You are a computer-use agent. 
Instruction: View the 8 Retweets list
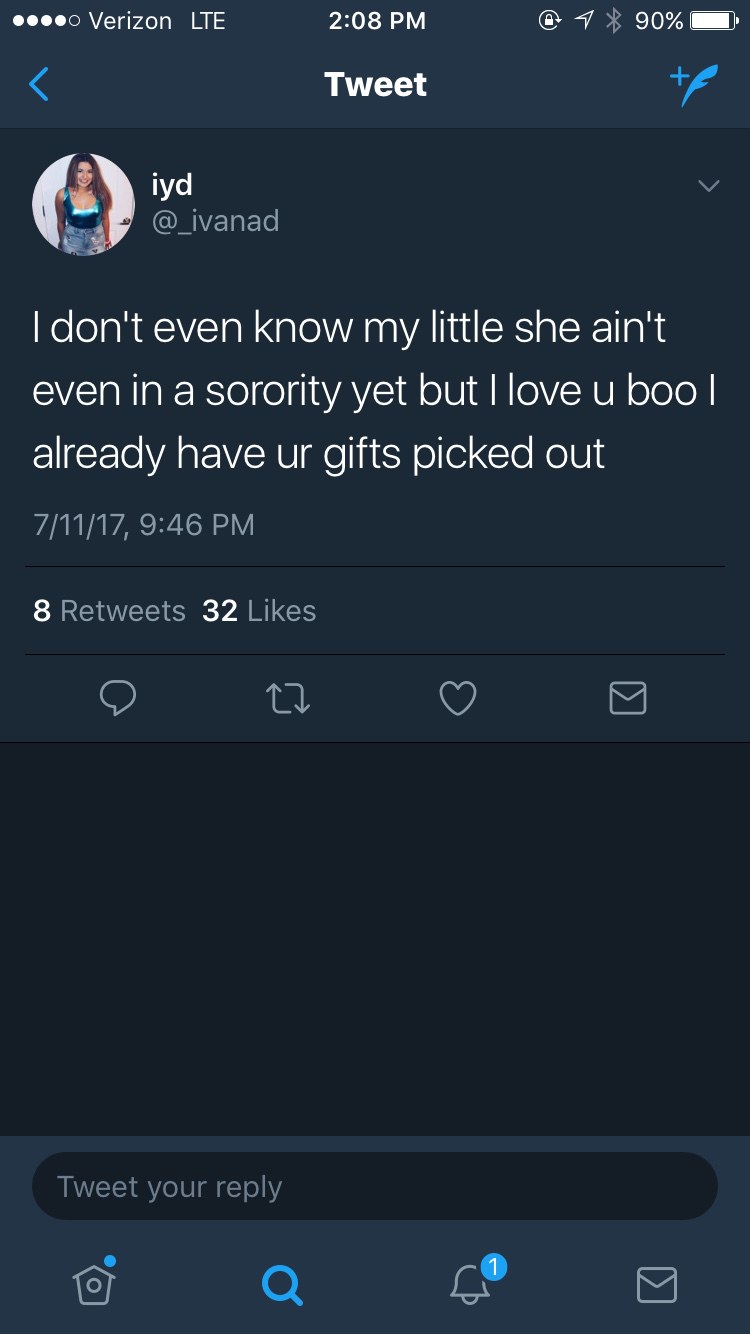109,611
